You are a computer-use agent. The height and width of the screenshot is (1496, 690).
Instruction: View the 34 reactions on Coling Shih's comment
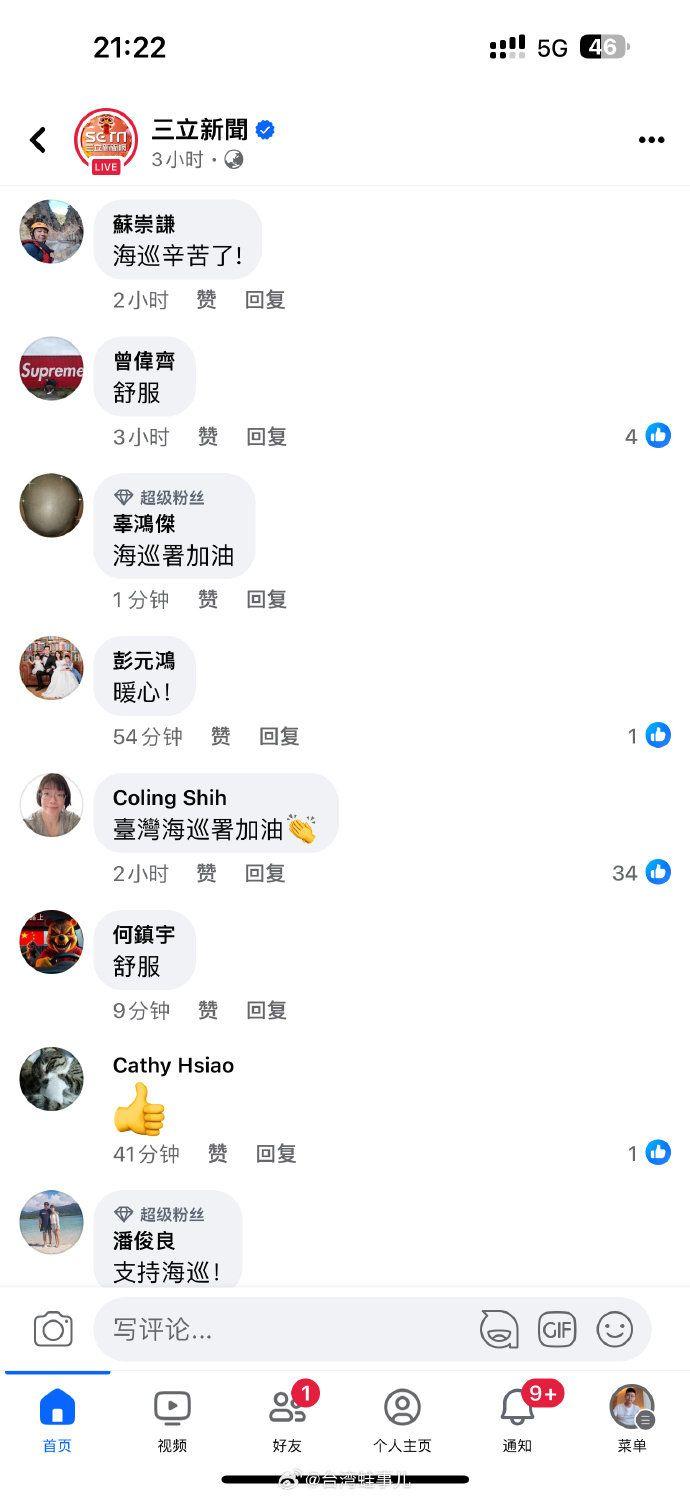[x=641, y=872]
